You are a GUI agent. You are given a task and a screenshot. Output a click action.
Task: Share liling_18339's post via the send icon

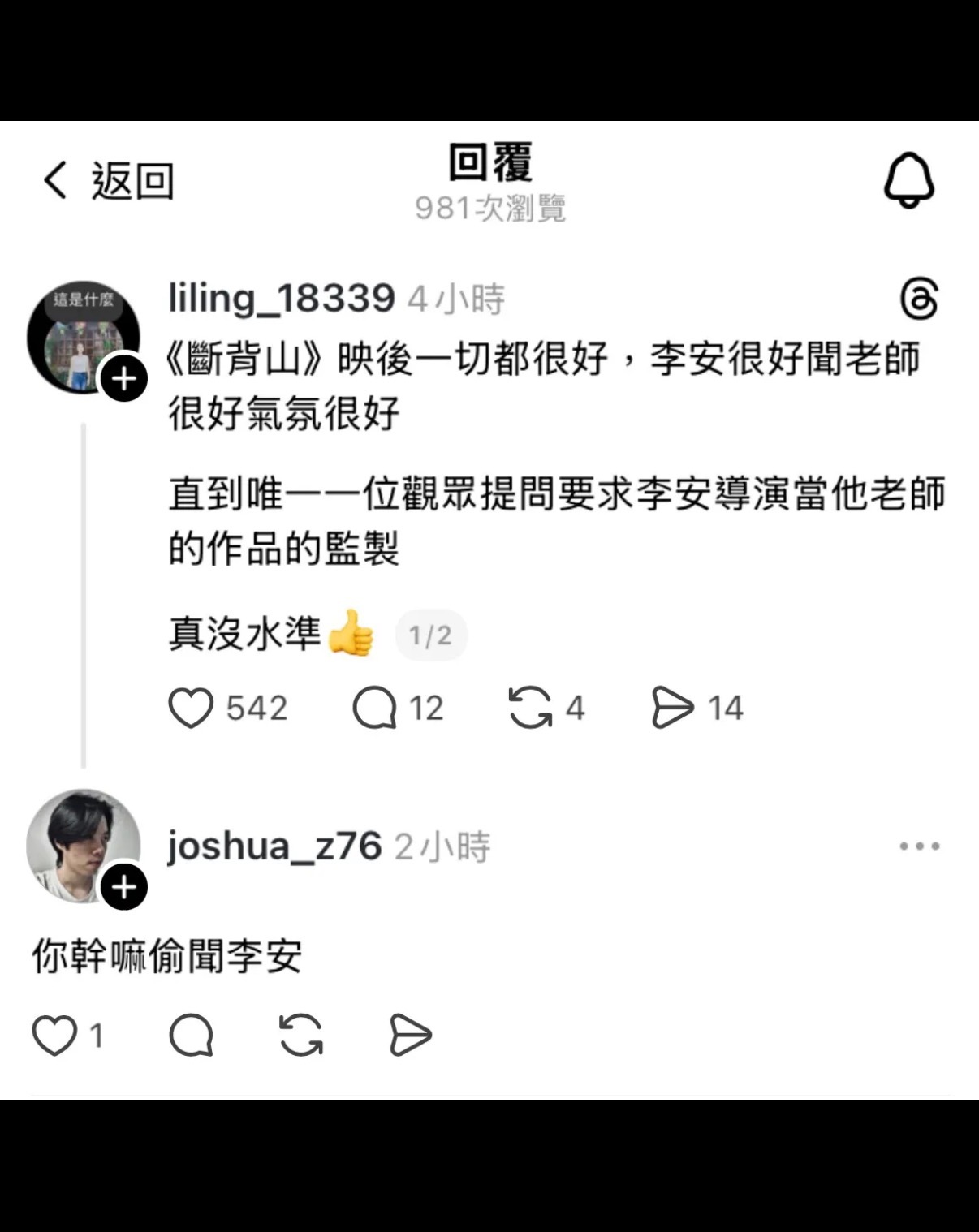click(x=675, y=707)
